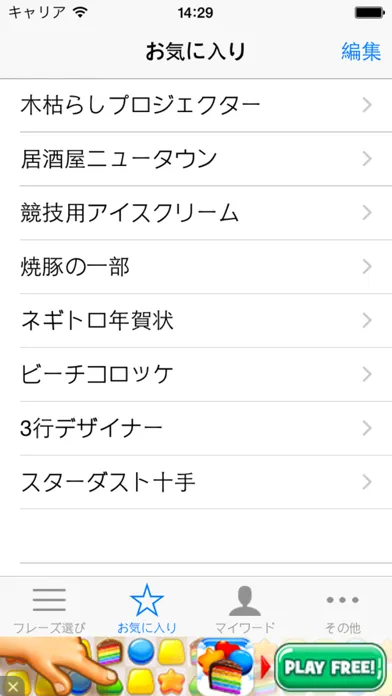Open ピーチコロッケ in favorites
Screen dimensions: 392x696
point(196,375)
